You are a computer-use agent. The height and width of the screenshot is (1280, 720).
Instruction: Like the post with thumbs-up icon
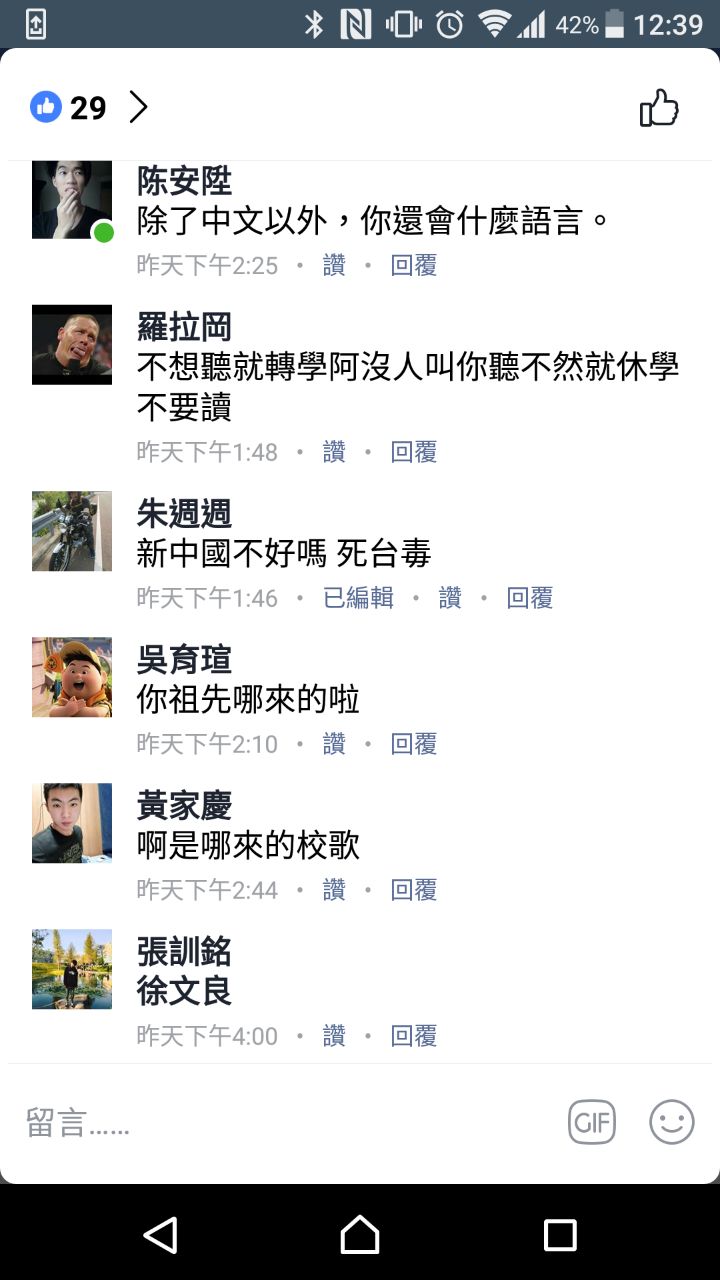[x=659, y=108]
